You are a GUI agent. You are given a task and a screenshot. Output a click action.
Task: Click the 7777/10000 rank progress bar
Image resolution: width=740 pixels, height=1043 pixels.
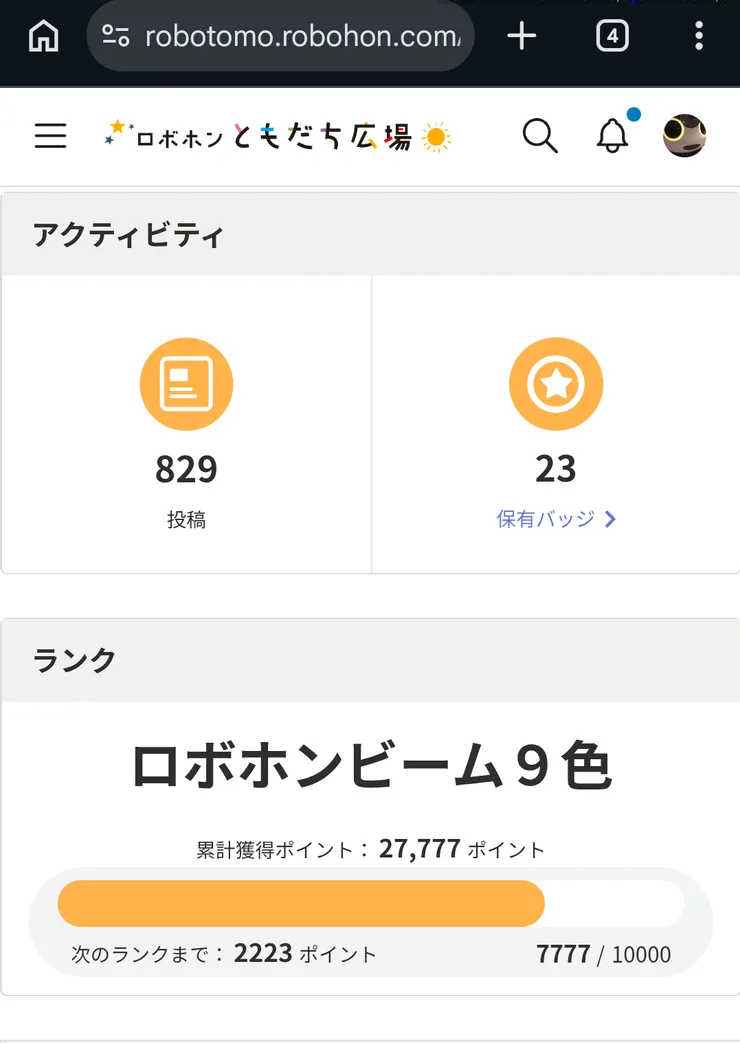(370, 902)
